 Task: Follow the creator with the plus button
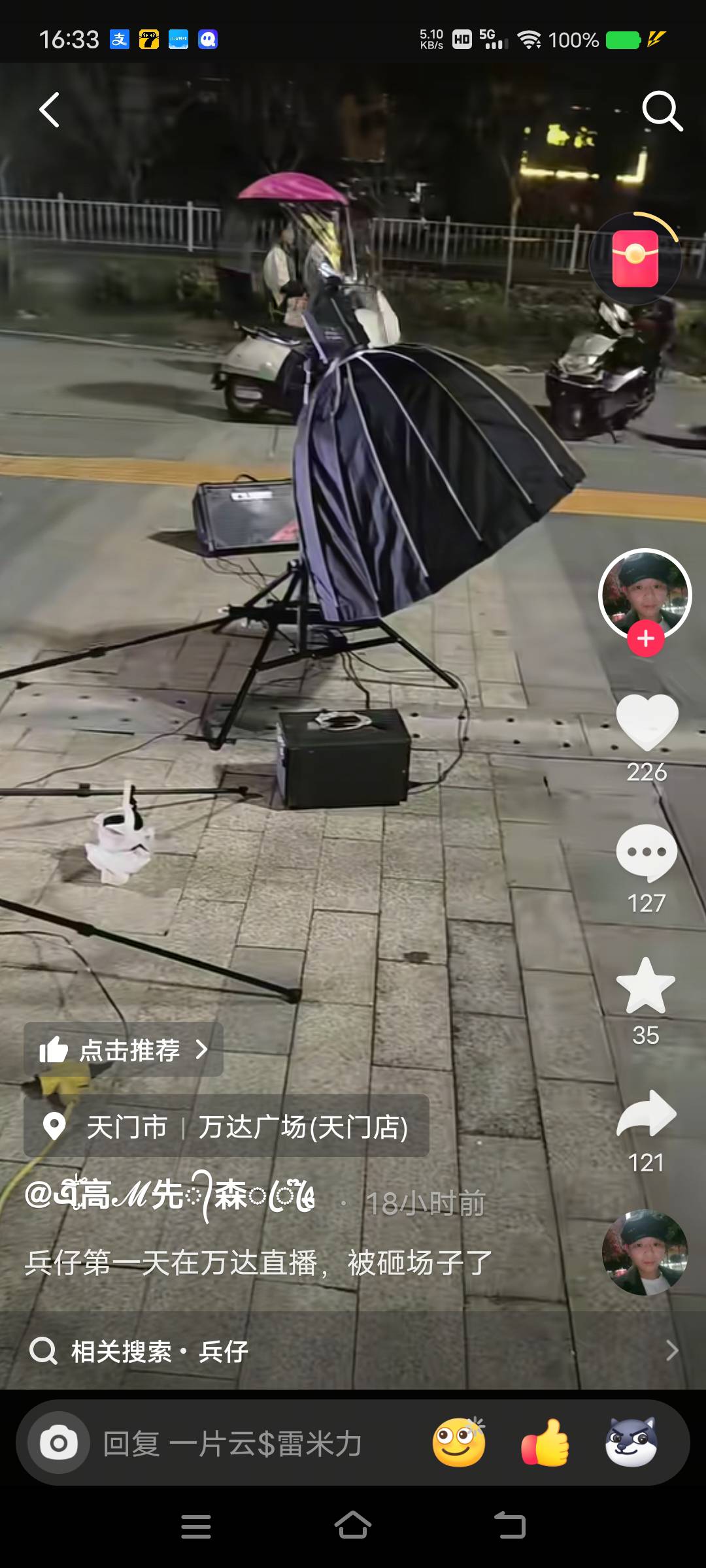(x=646, y=638)
